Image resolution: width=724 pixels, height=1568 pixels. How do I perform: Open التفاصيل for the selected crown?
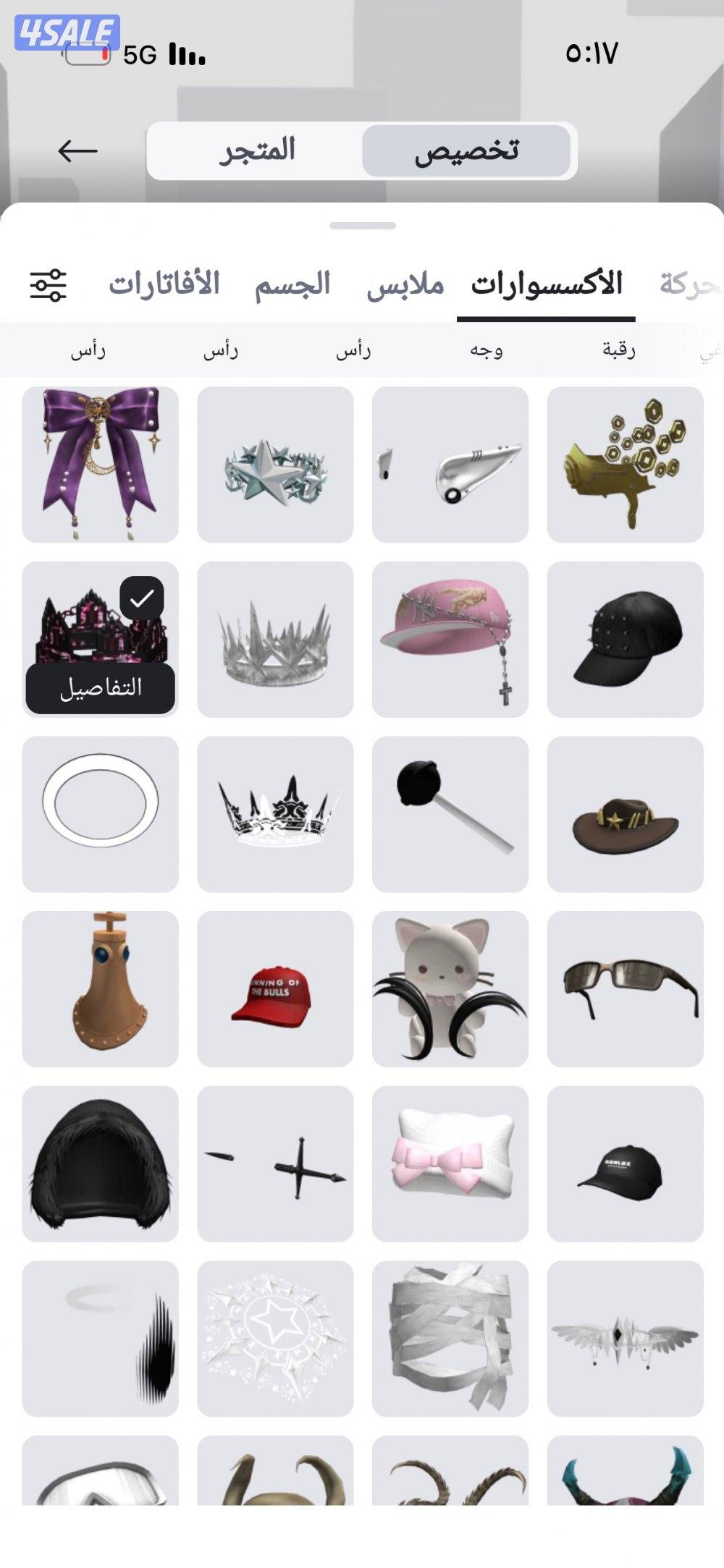pyautogui.click(x=101, y=688)
